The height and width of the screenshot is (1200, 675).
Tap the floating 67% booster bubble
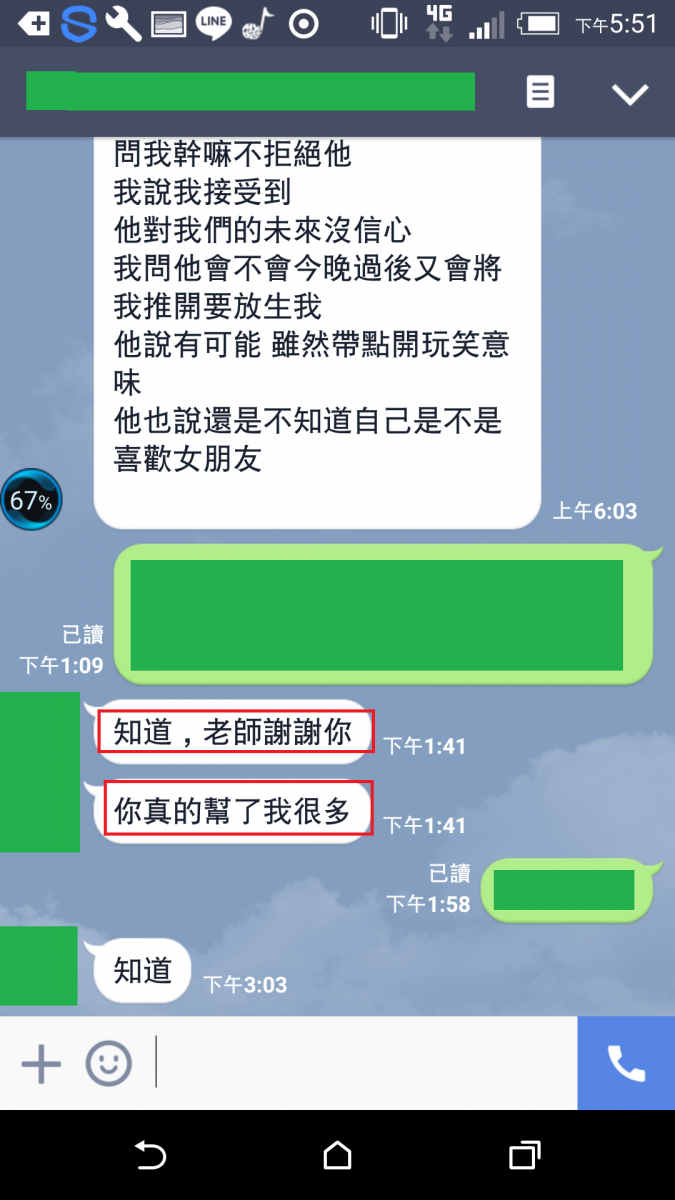pyautogui.click(x=31, y=500)
